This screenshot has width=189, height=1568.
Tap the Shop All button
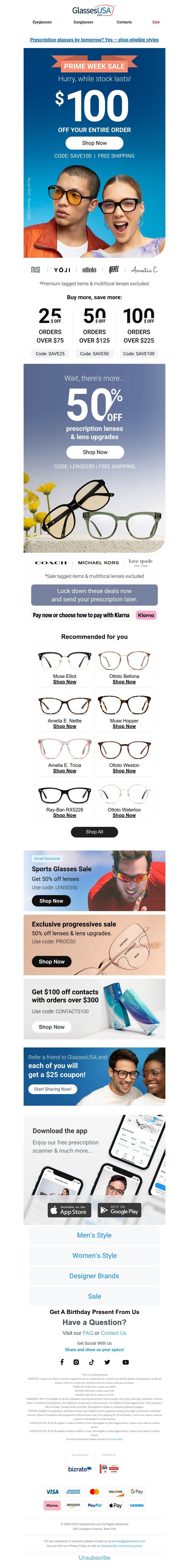coord(94,832)
